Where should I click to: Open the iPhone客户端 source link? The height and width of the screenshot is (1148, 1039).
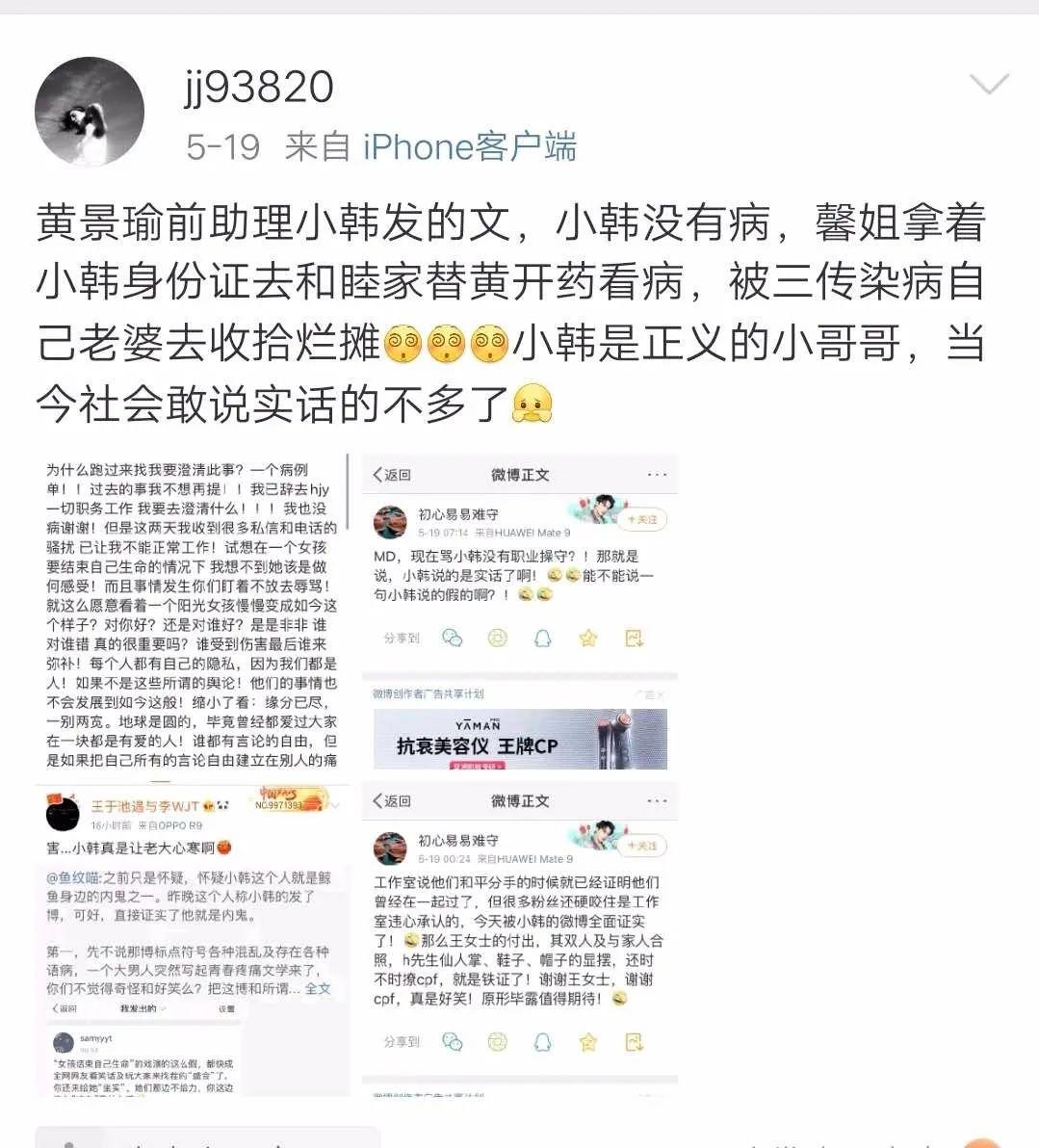click(470, 147)
